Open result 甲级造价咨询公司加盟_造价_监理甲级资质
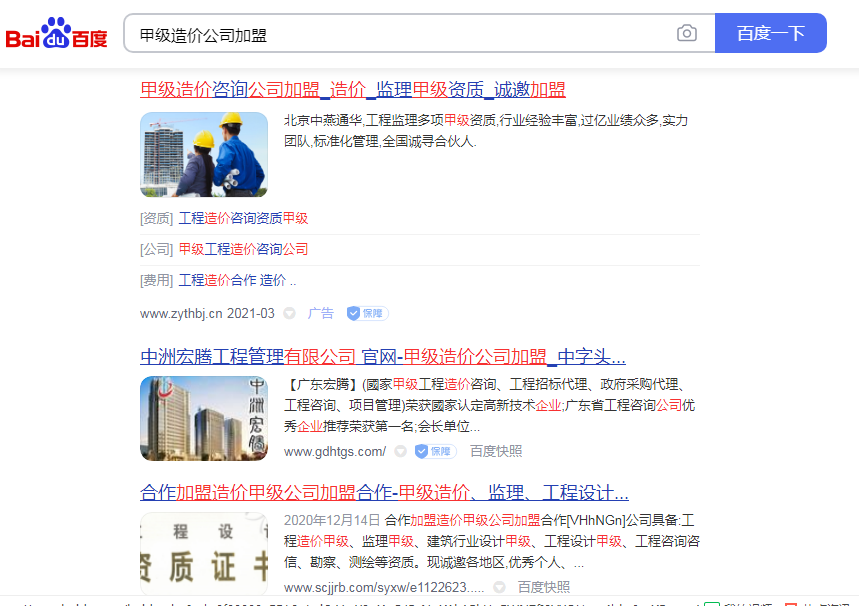Screen dimensions: 859x606 [352, 90]
